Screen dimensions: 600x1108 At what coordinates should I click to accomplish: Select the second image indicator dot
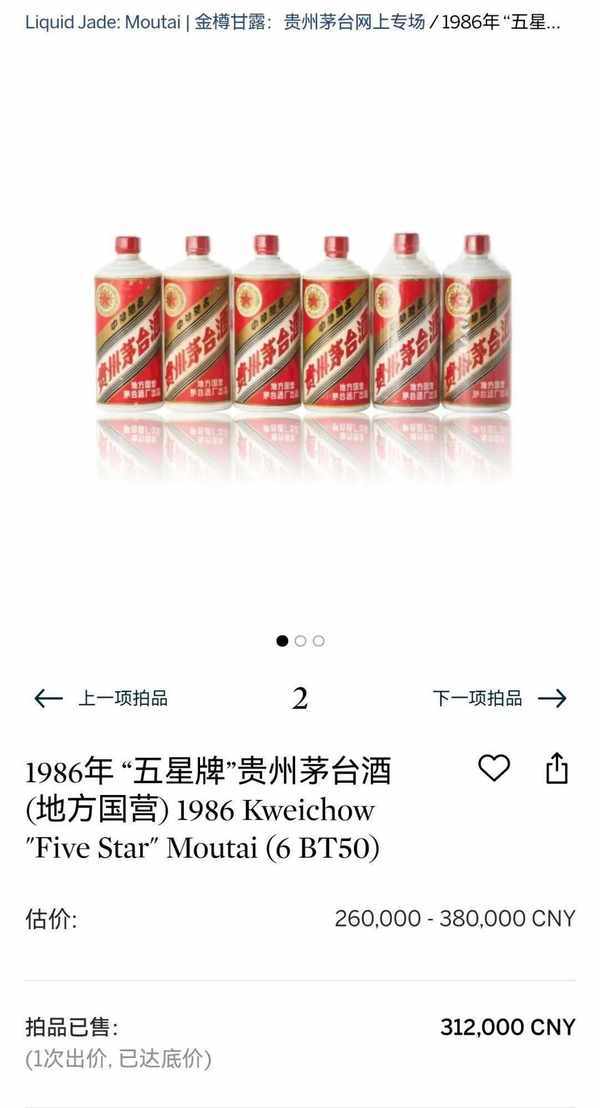(x=300, y=641)
